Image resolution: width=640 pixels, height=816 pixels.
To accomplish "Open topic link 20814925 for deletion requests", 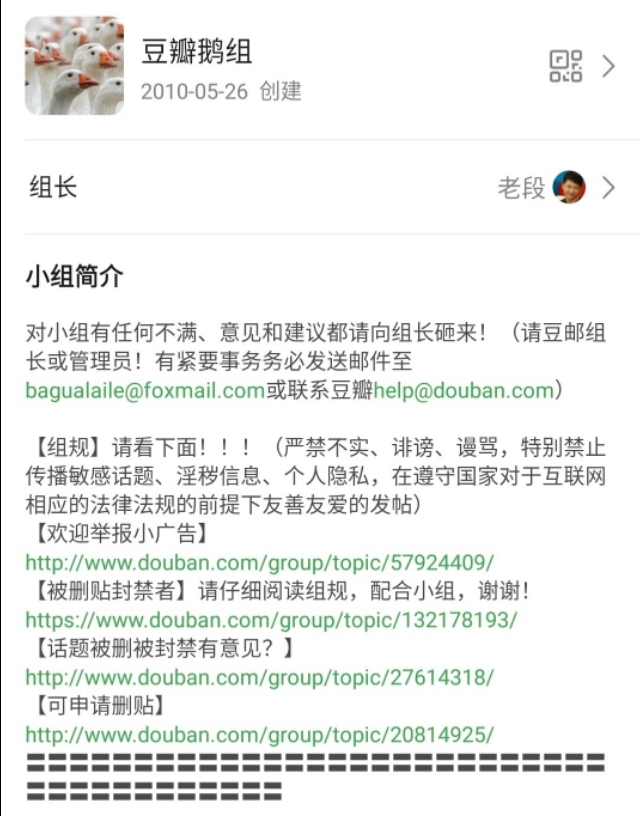I will coord(259,735).
